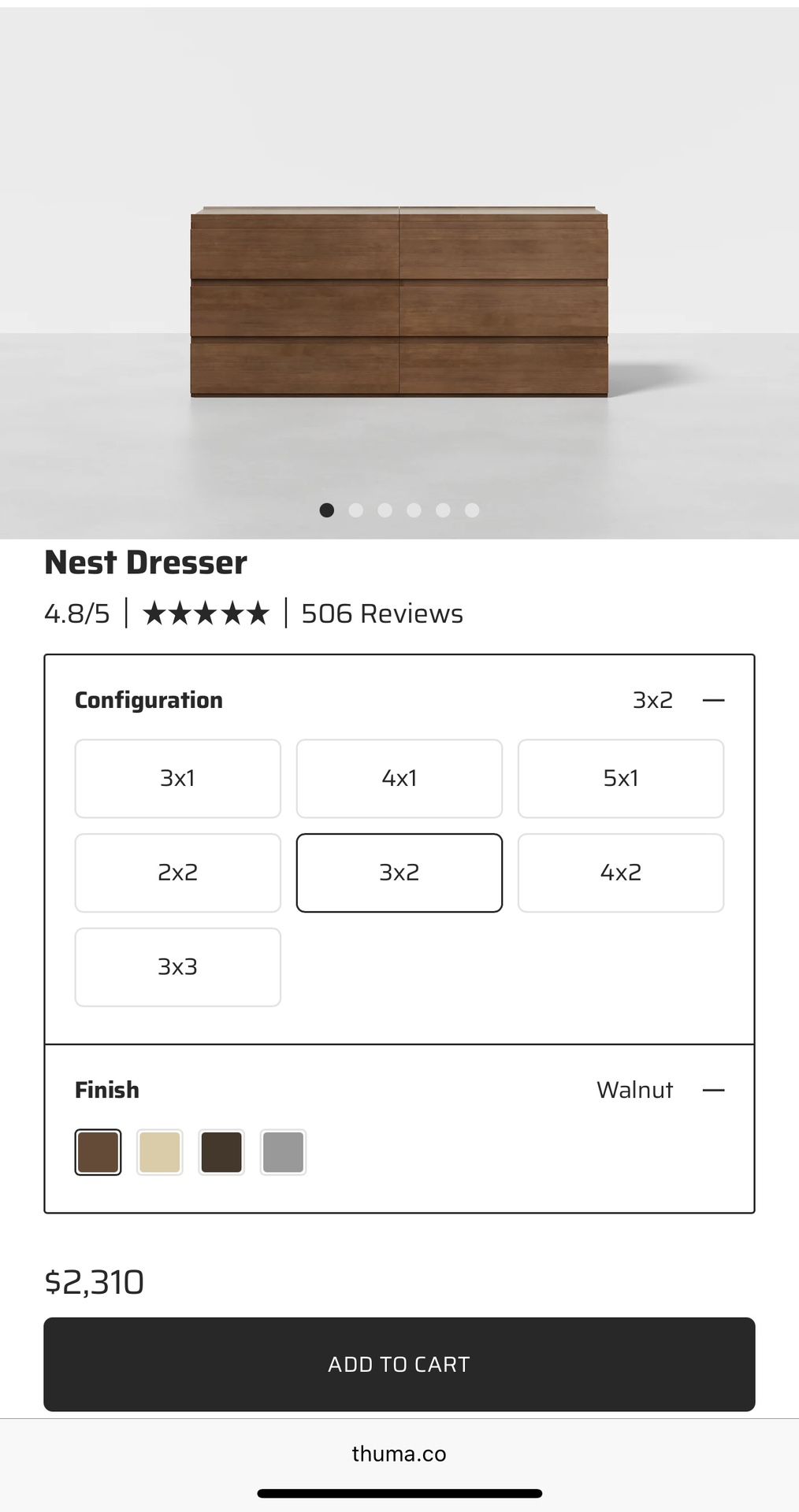The height and width of the screenshot is (1512, 799).
Task: Select the 4x2 configuration
Action: pyautogui.click(x=620, y=873)
